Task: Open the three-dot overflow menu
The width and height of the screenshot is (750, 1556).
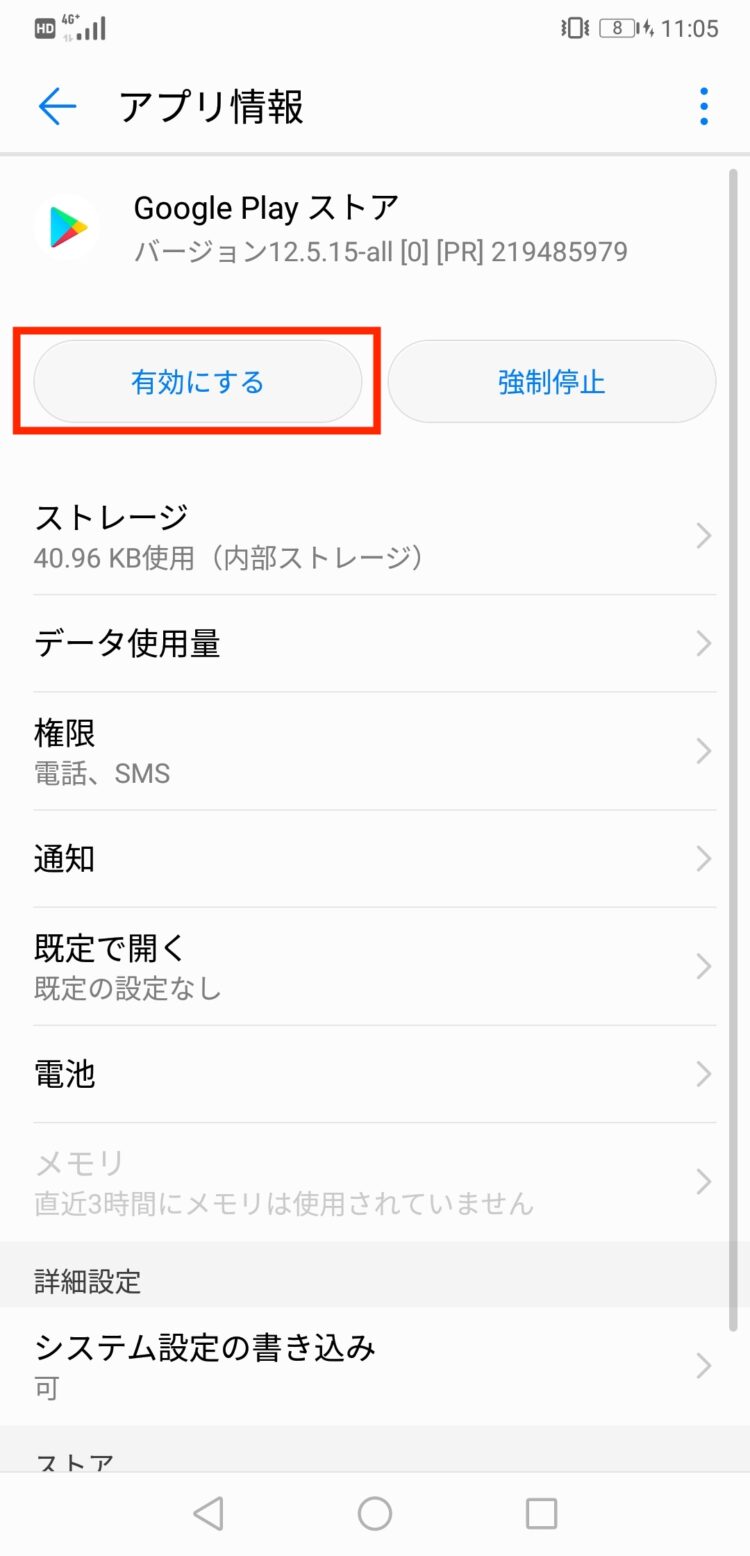Action: [x=704, y=106]
